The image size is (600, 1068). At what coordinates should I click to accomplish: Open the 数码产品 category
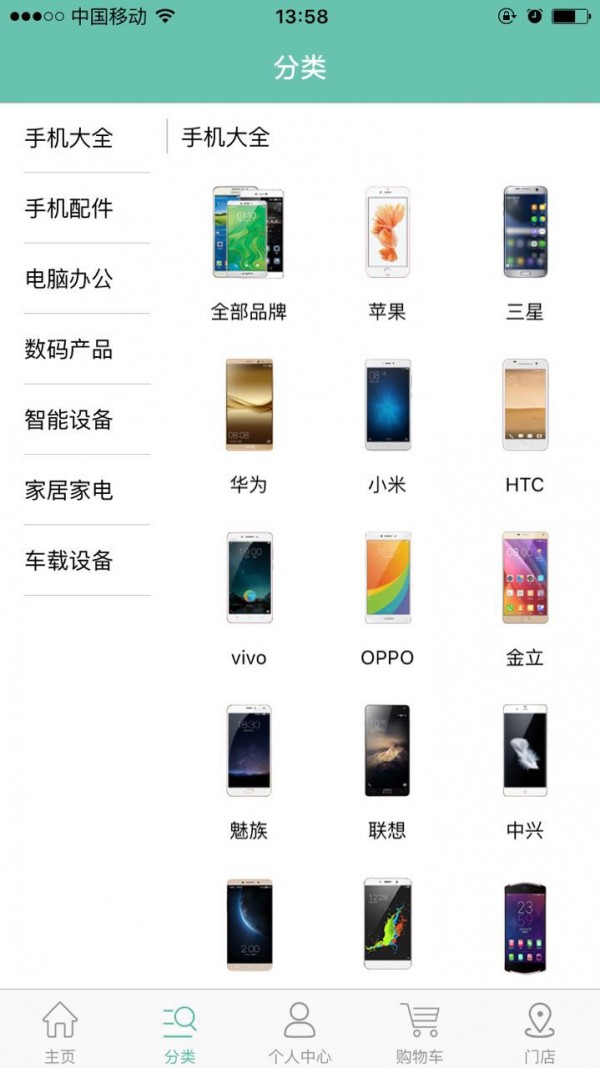(x=69, y=350)
